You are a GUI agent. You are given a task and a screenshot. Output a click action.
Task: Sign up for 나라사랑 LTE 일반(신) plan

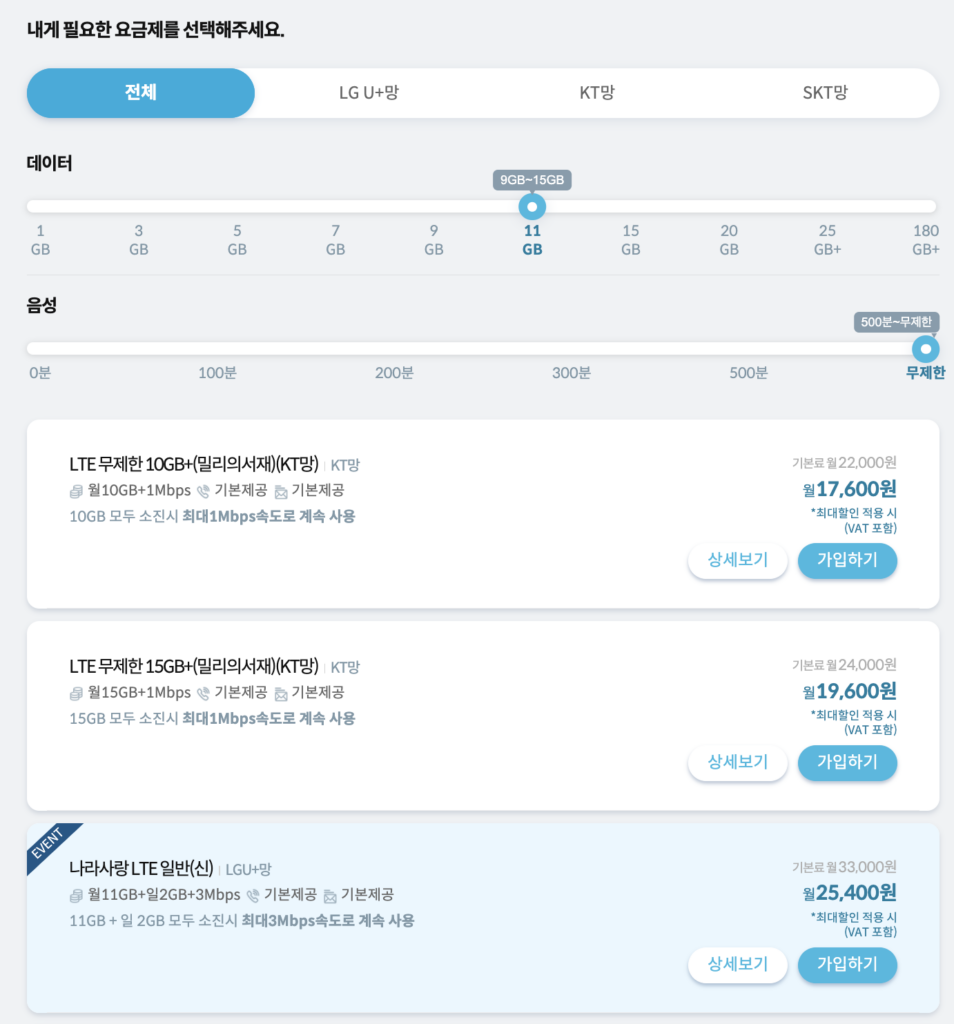point(847,965)
